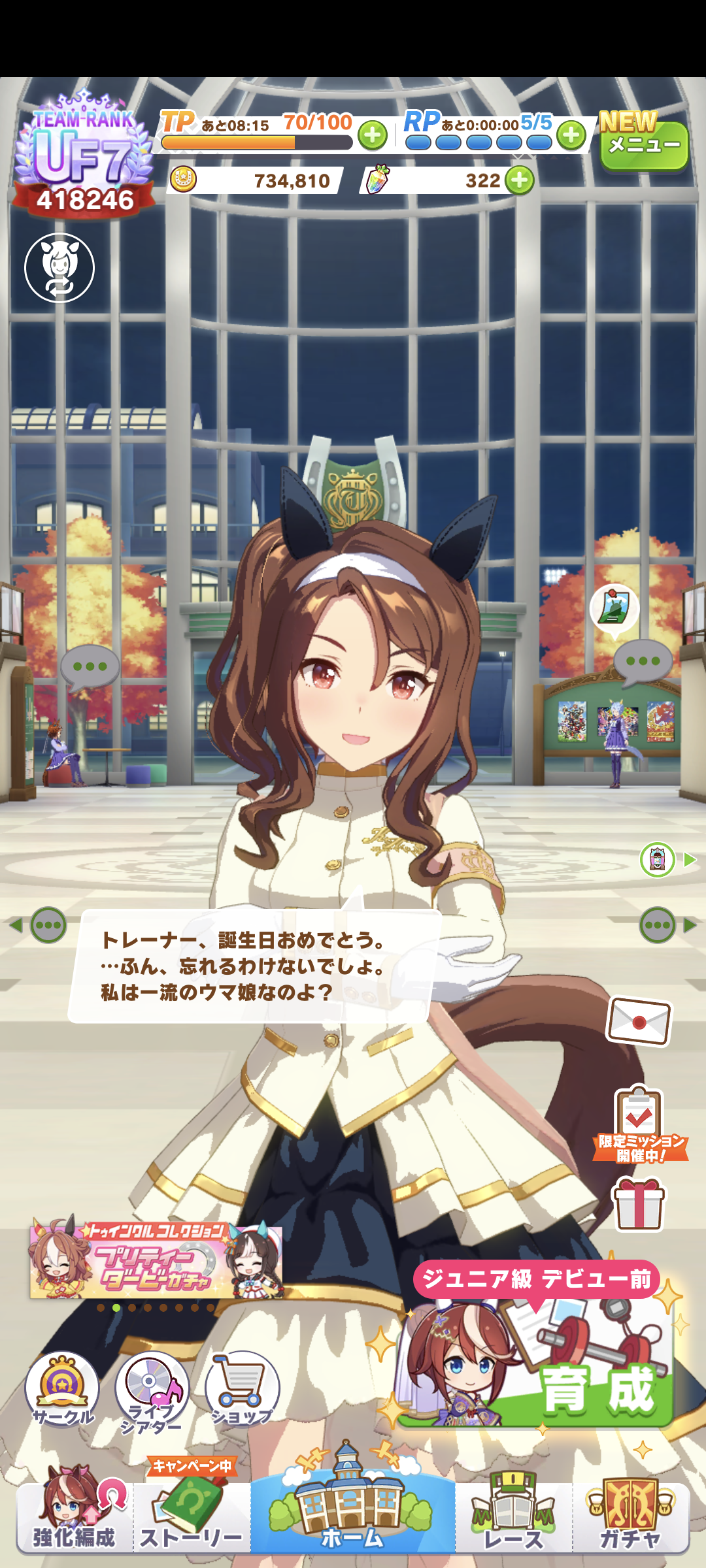Open the メニュー menu button
This screenshot has width=706, height=1568.
644,145
